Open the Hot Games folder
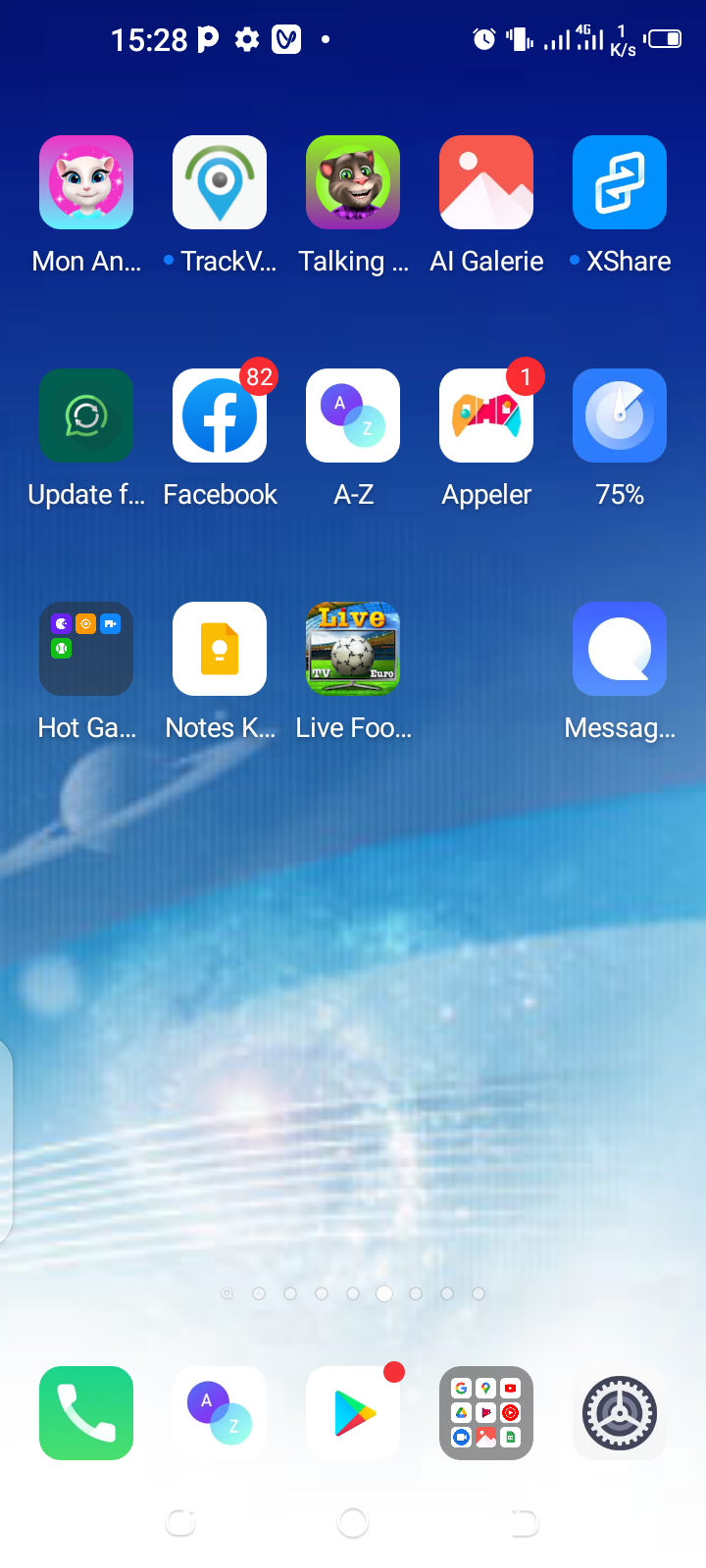The width and height of the screenshot is (706, 1568). coord(86,650)
